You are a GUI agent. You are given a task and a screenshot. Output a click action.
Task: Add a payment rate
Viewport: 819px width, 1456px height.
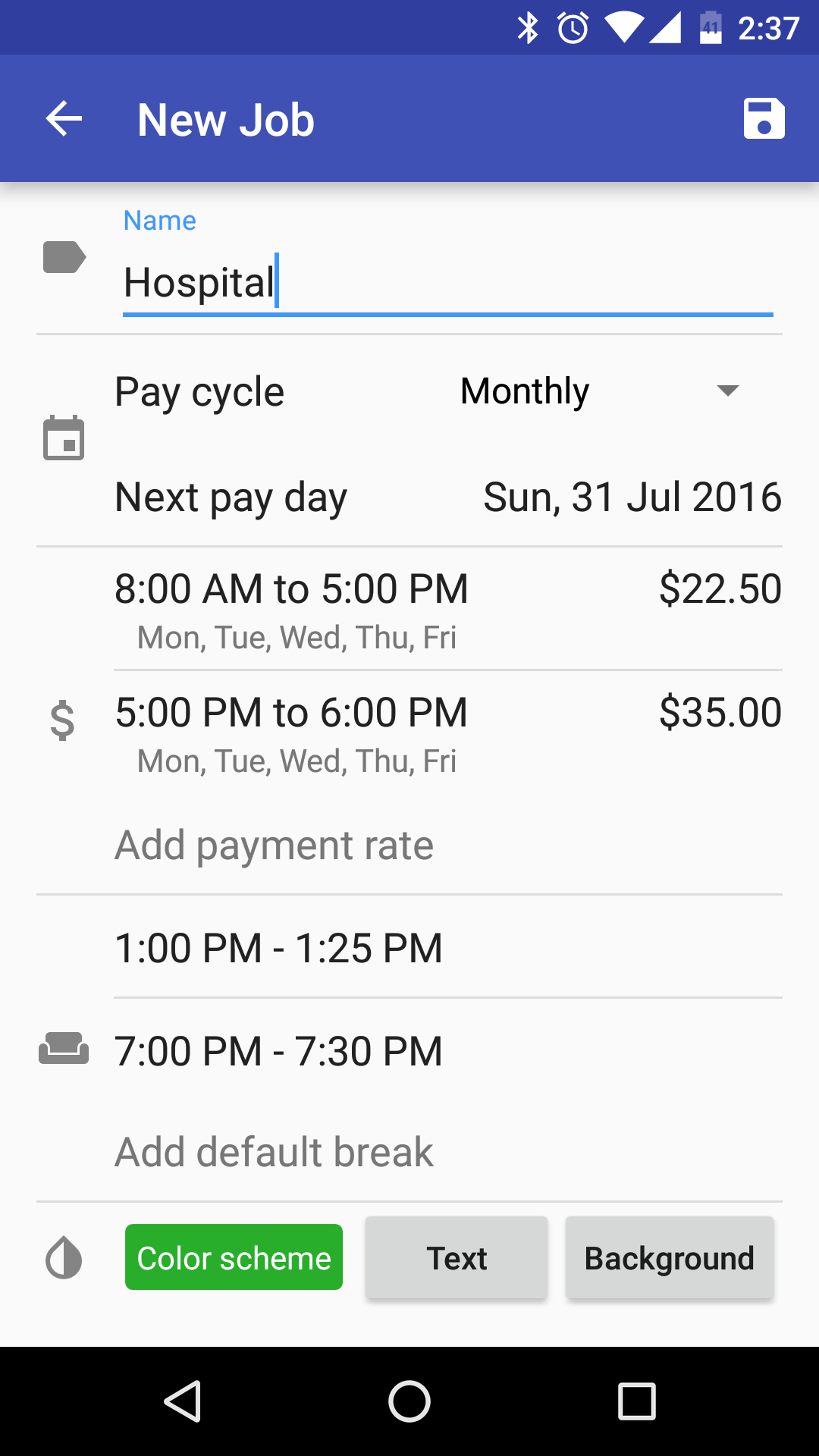coord(274,845)
